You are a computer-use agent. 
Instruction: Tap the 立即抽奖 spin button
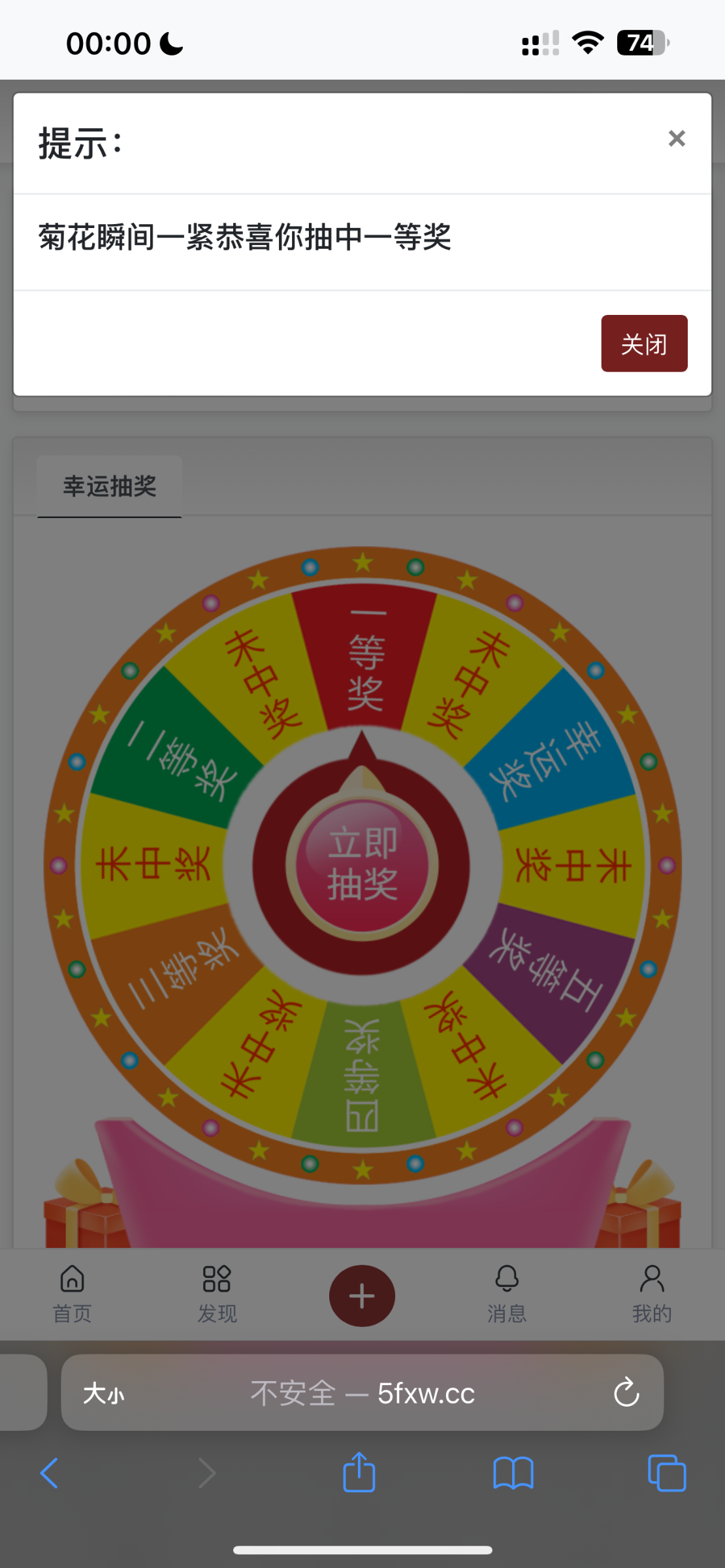coord(362,864)
